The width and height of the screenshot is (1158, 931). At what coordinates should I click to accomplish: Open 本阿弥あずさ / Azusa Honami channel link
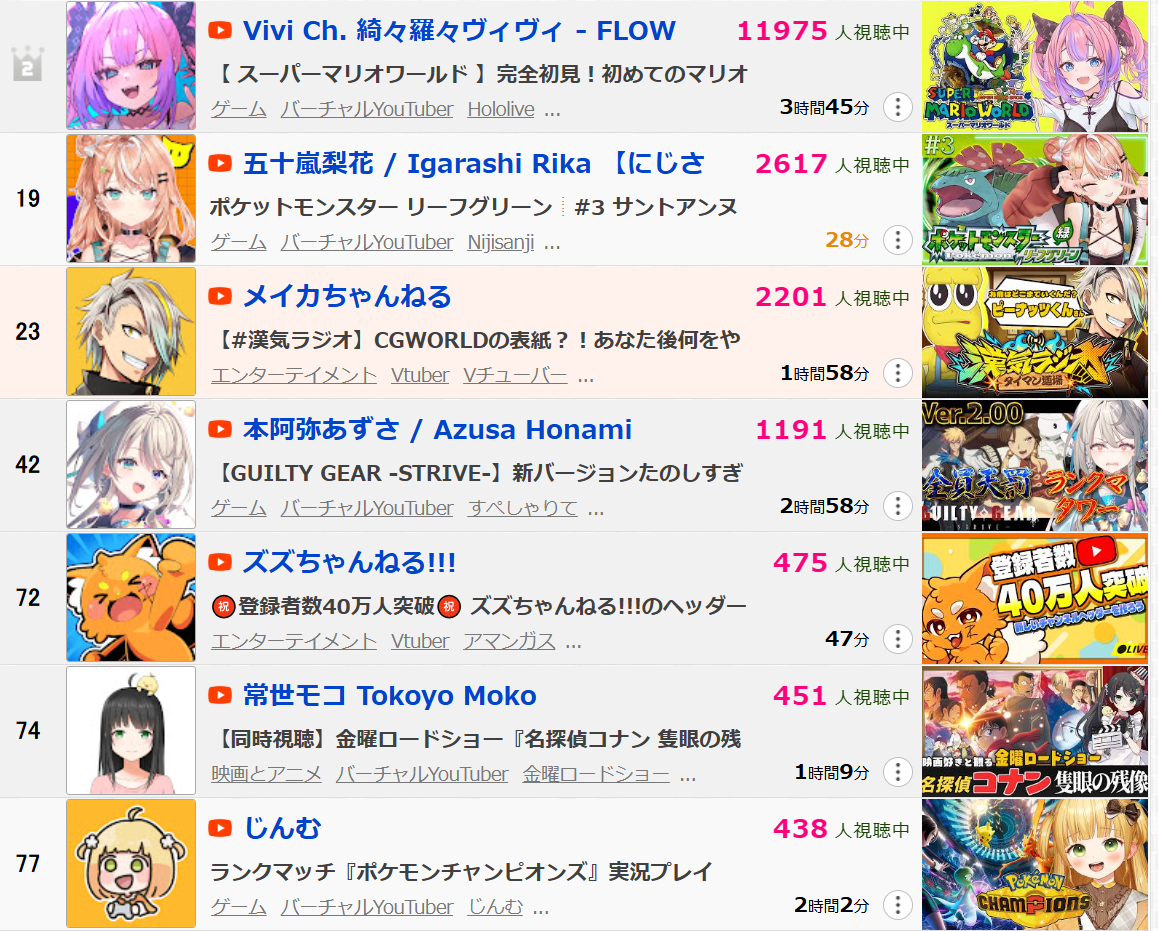coord(437,430)
